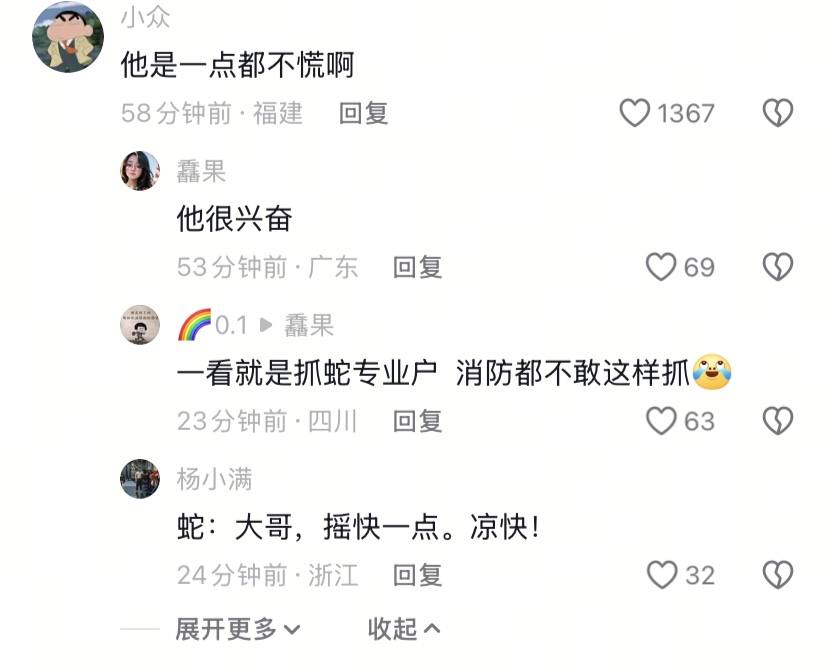The height and width of the screenshot is (672, 828).
Task: Like 杨小满's comment
Action: coord(662,575)
